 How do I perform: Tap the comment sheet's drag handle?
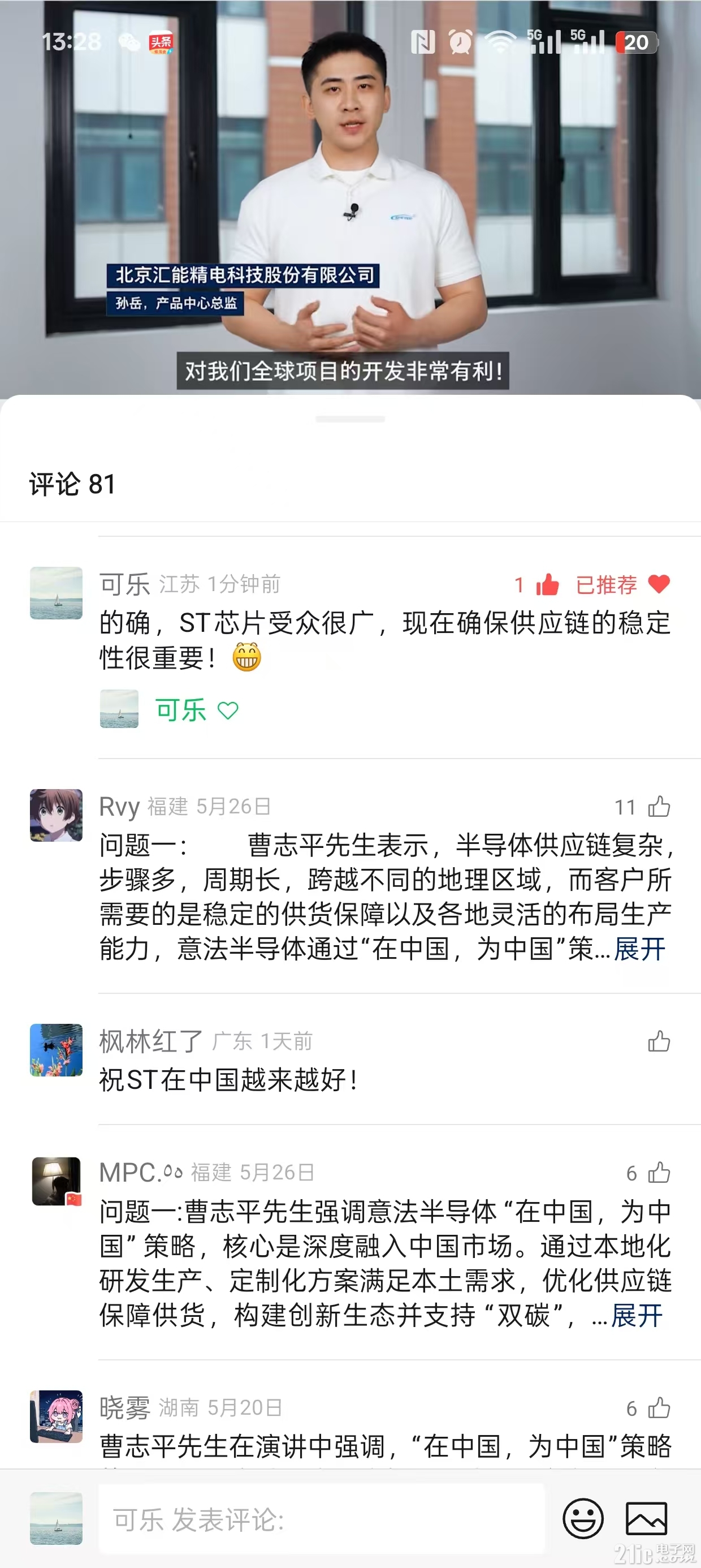350,419
